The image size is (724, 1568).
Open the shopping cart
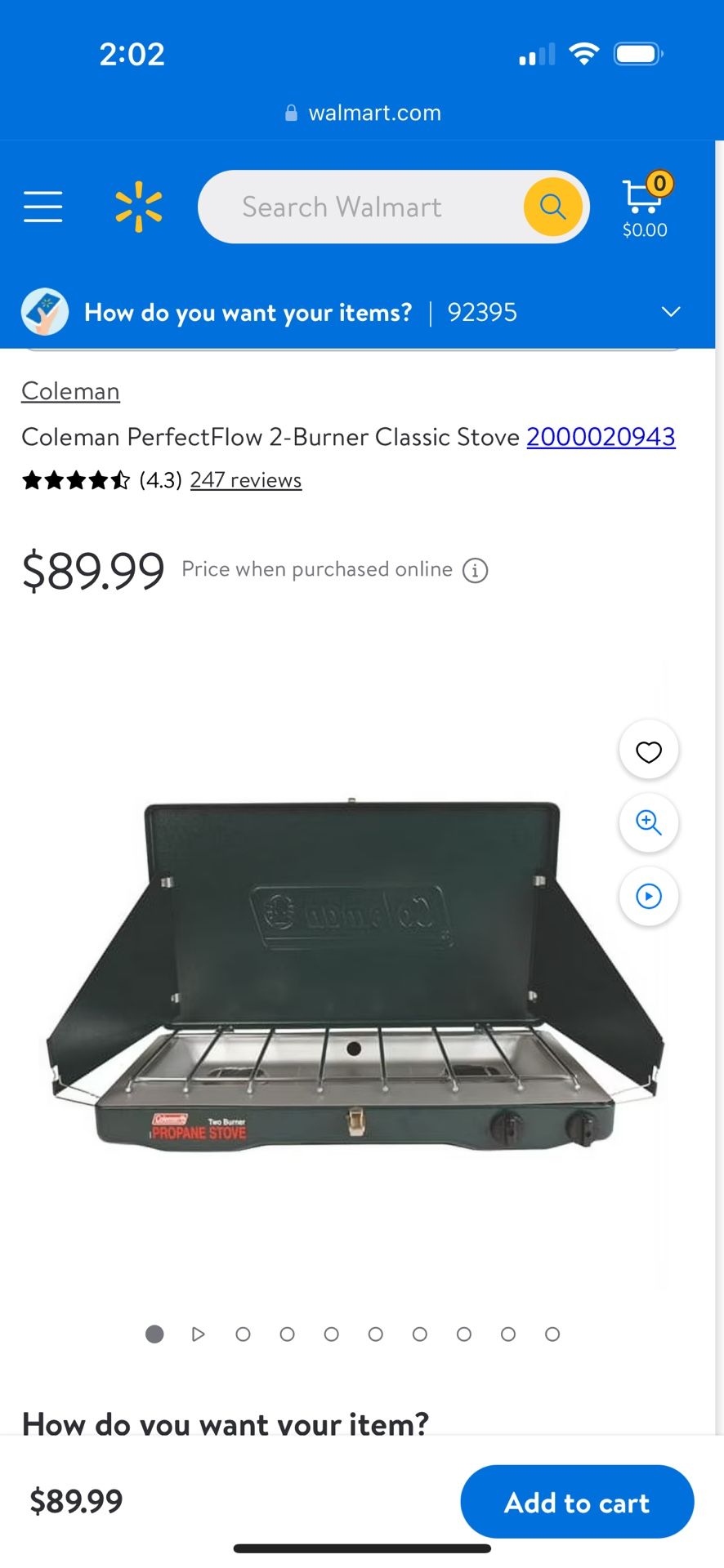coord(641,200)
